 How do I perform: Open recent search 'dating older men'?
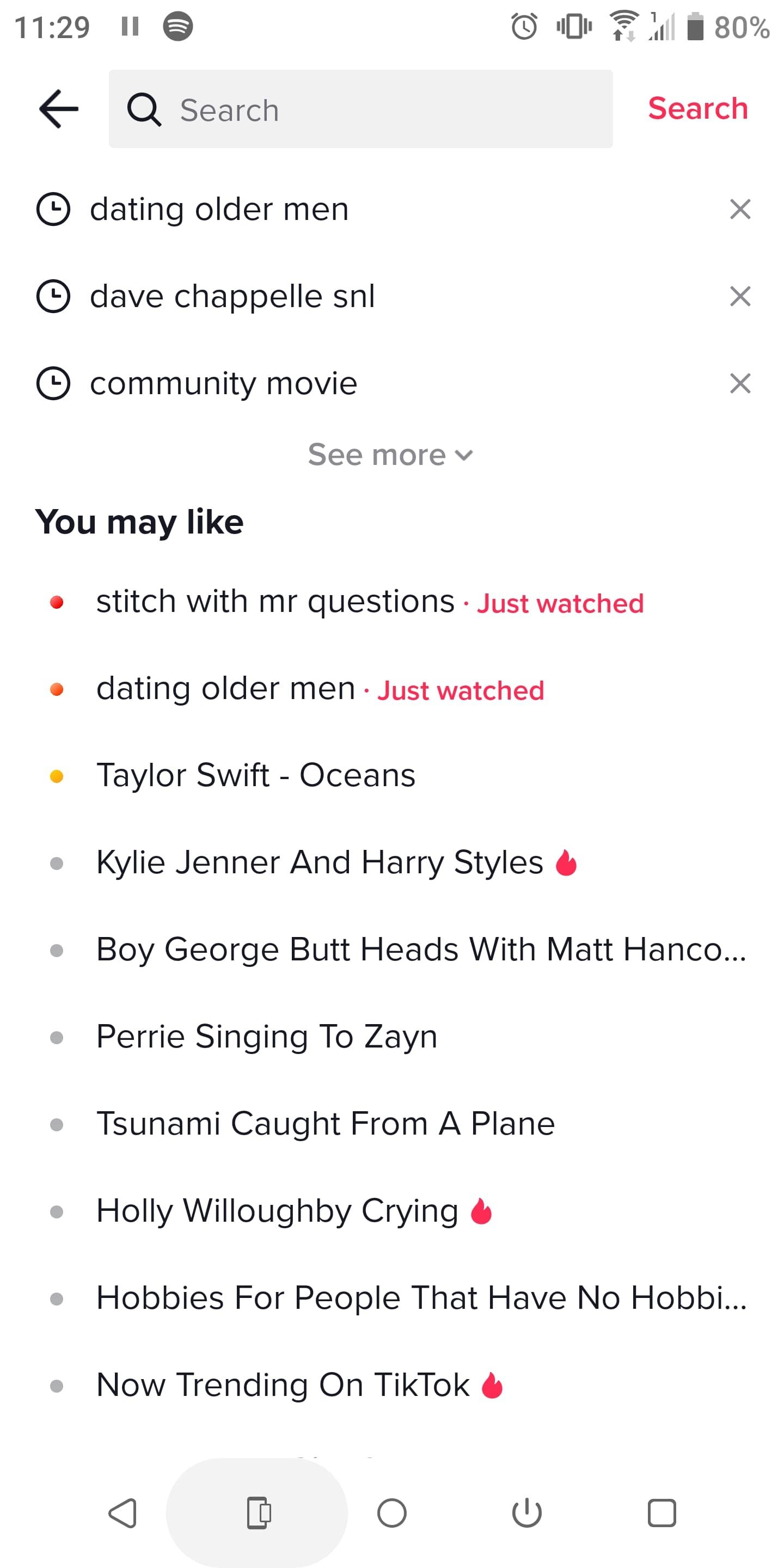219,210
